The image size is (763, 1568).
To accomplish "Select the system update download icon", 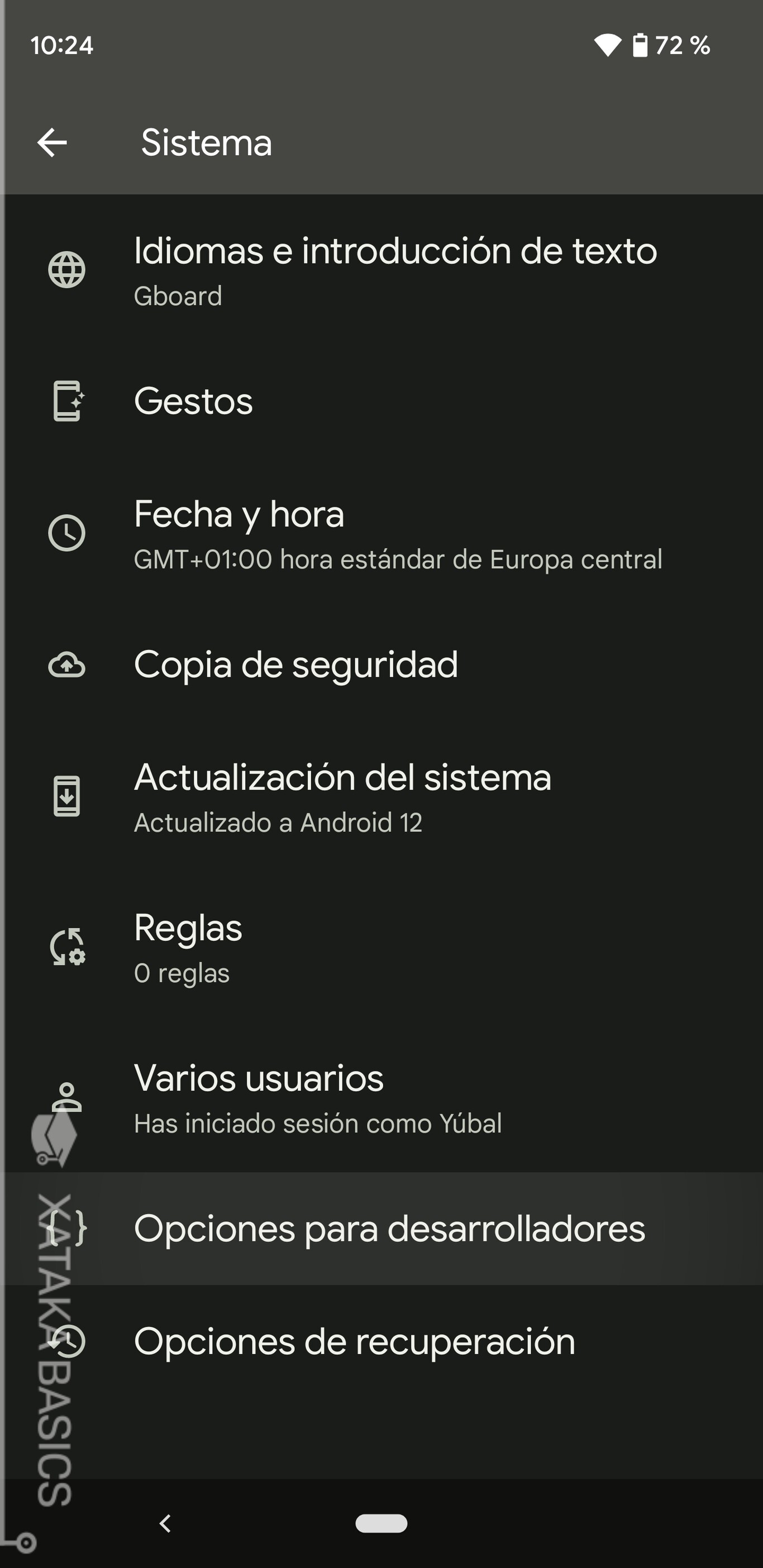I will click(x=66, y=796).
